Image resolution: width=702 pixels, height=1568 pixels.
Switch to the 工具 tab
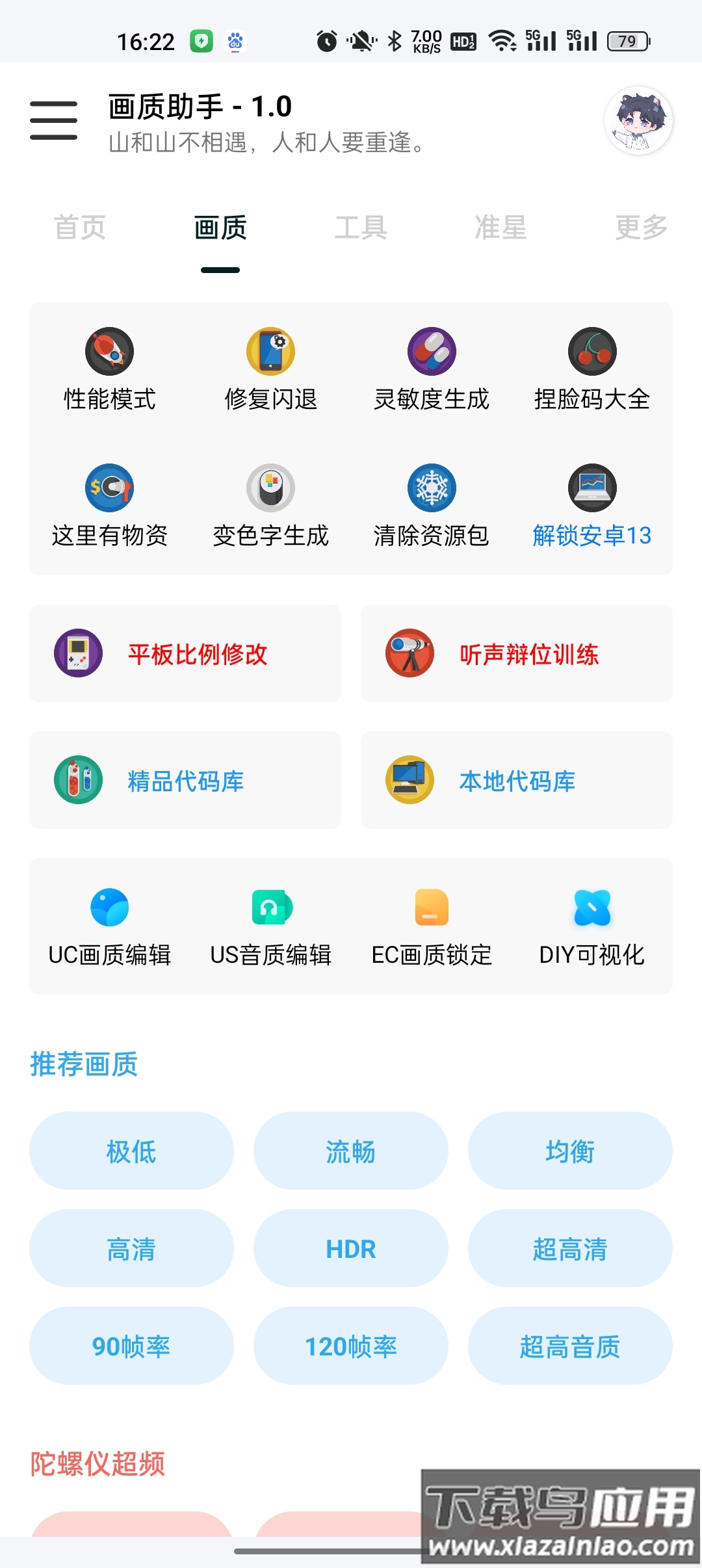tap(362, 228)
